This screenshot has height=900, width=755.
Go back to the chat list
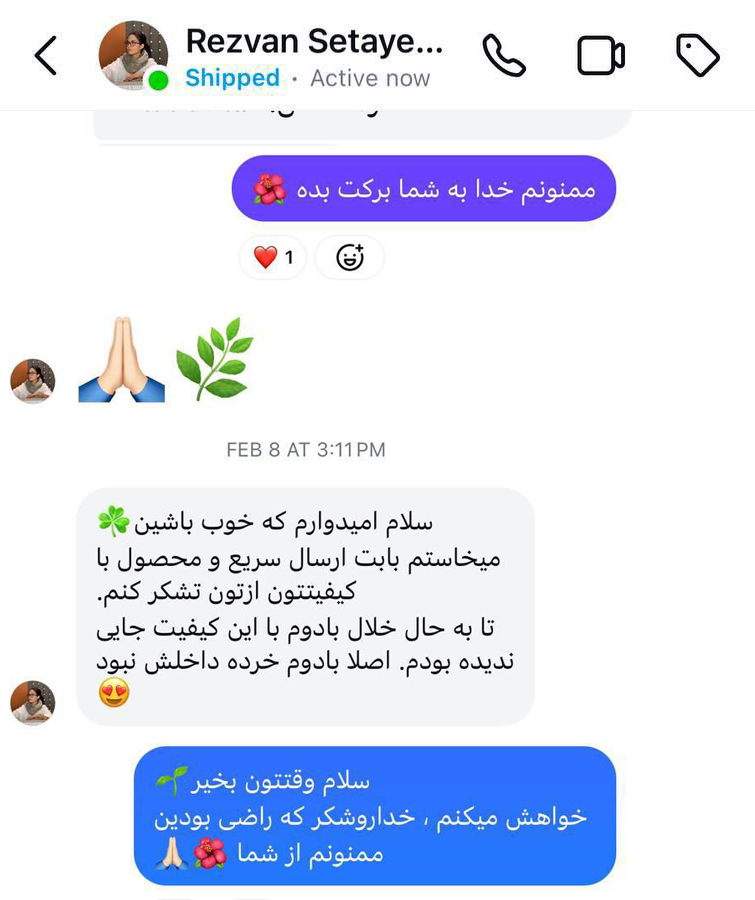coord(46,56)
